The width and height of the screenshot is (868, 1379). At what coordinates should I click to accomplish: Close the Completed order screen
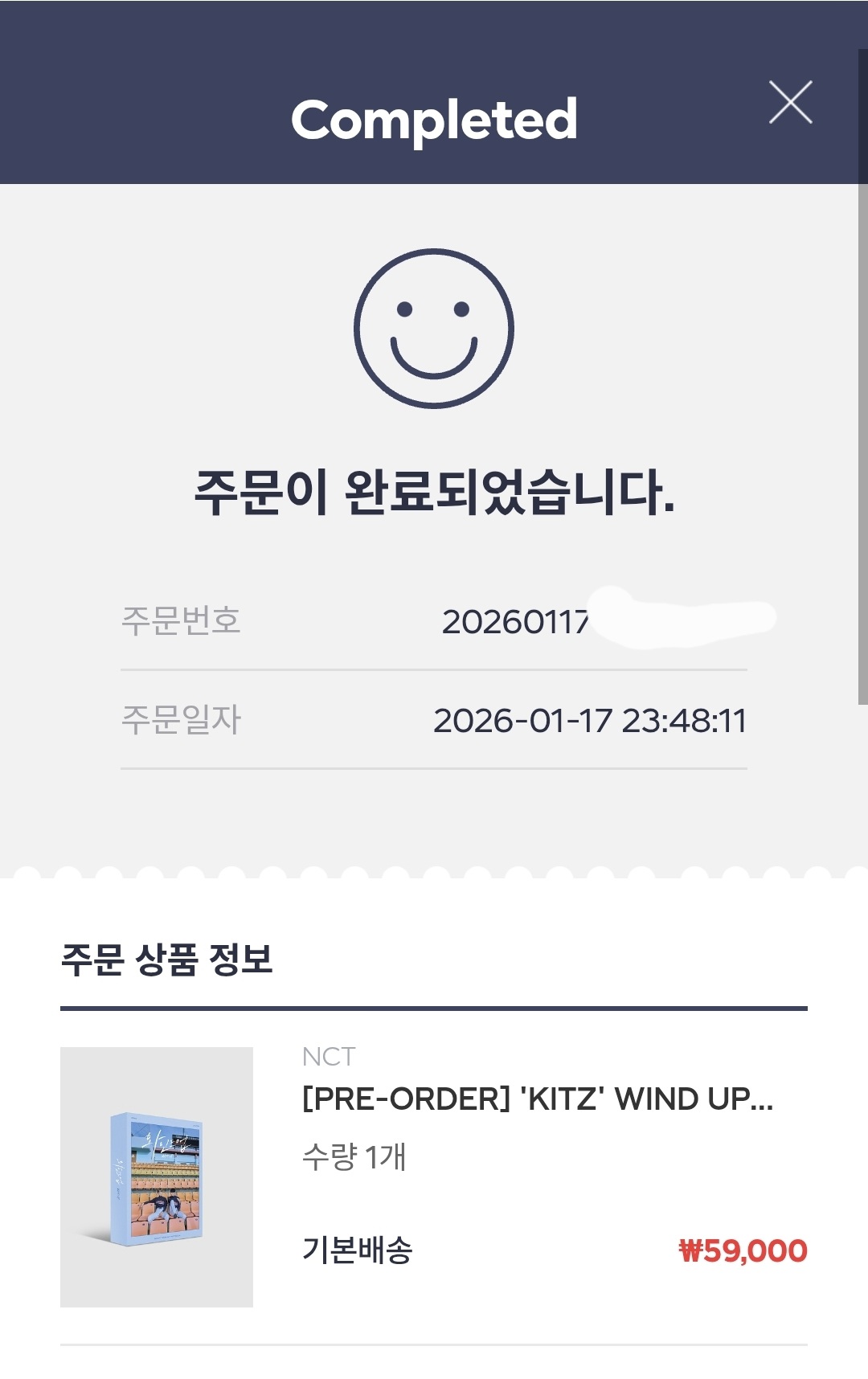pyautogui.click(x=790, y=103)
